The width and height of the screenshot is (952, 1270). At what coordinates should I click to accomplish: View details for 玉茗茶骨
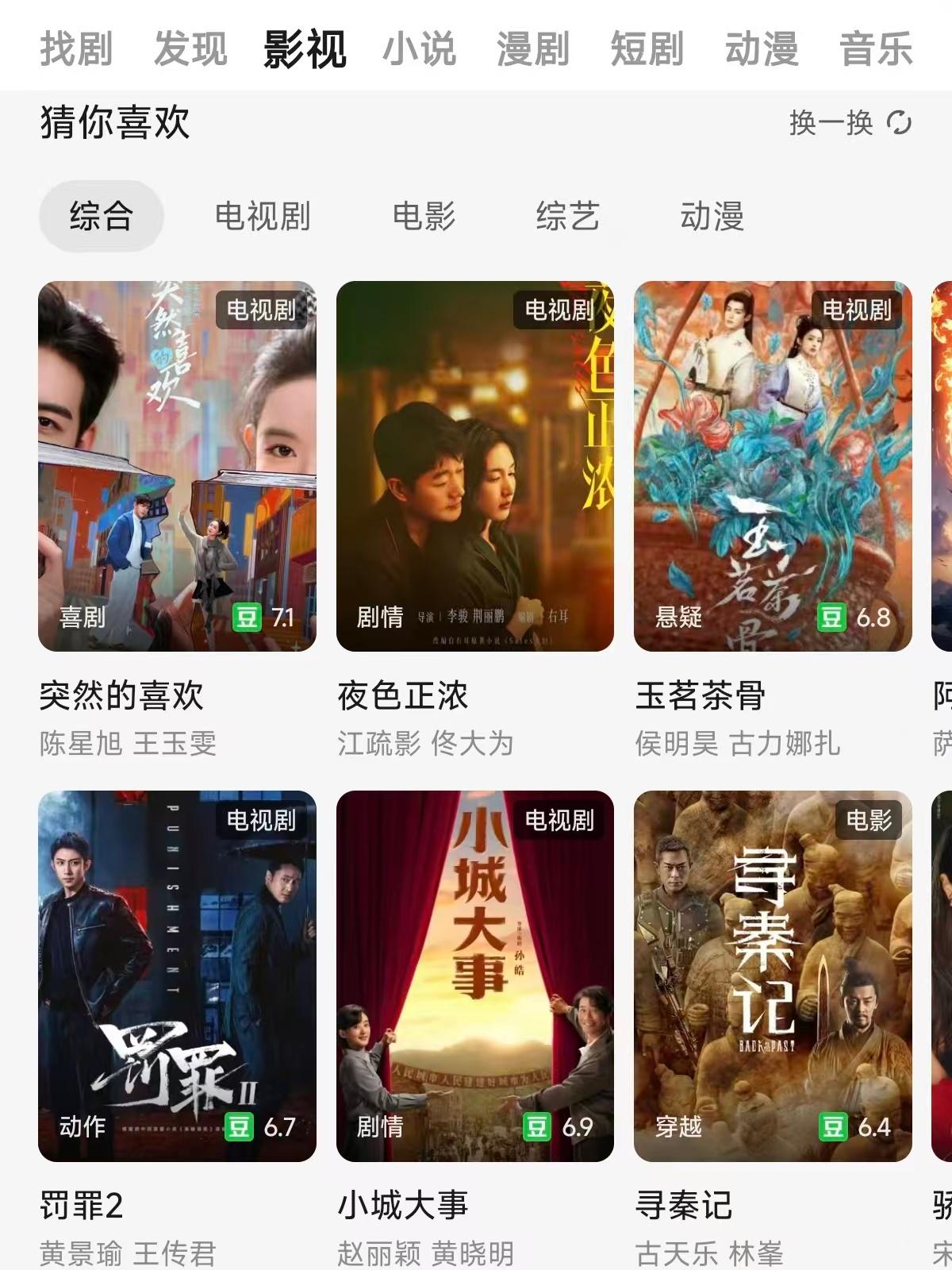773,467
